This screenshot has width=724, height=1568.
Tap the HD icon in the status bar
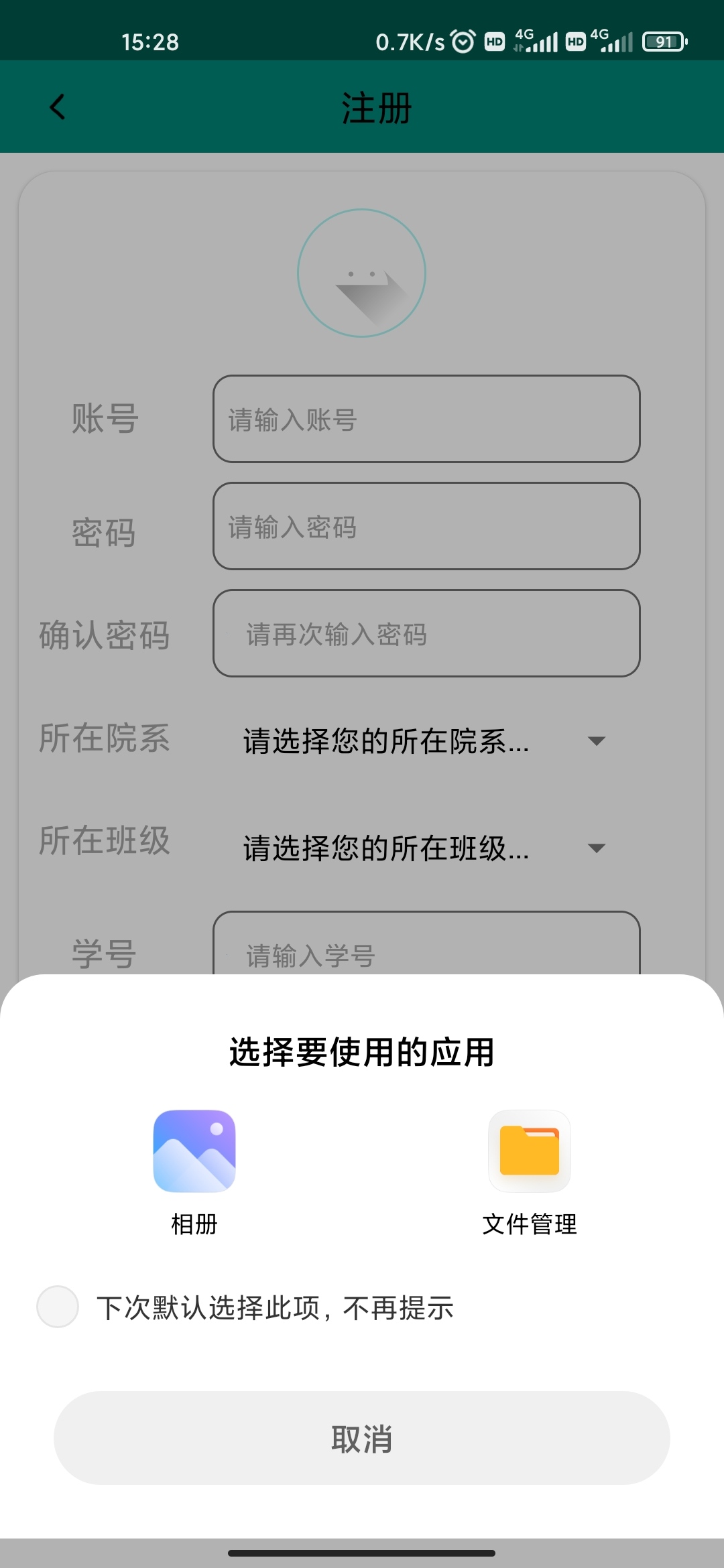click(494, 42)
